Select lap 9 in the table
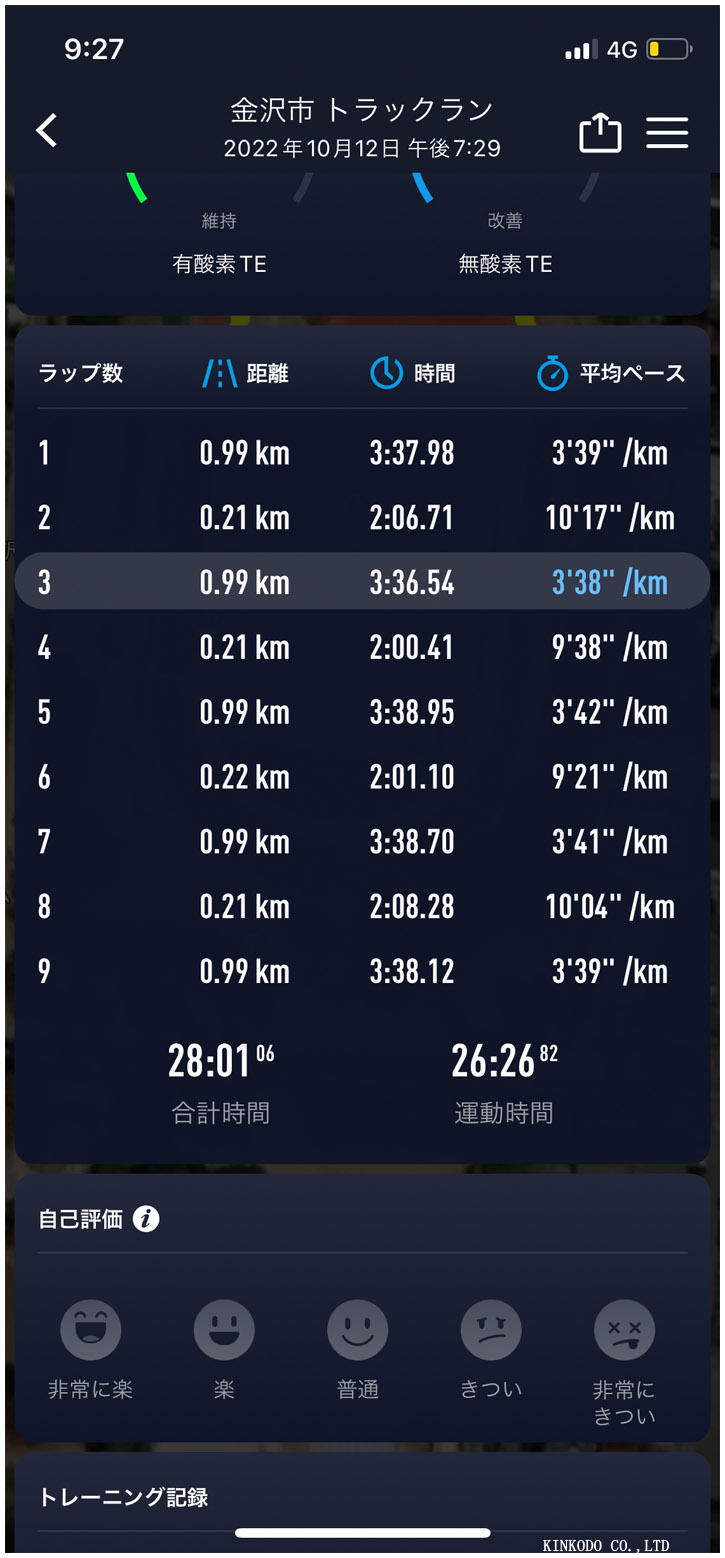The width and height of the screenshot is (725, 1558). 362,971
